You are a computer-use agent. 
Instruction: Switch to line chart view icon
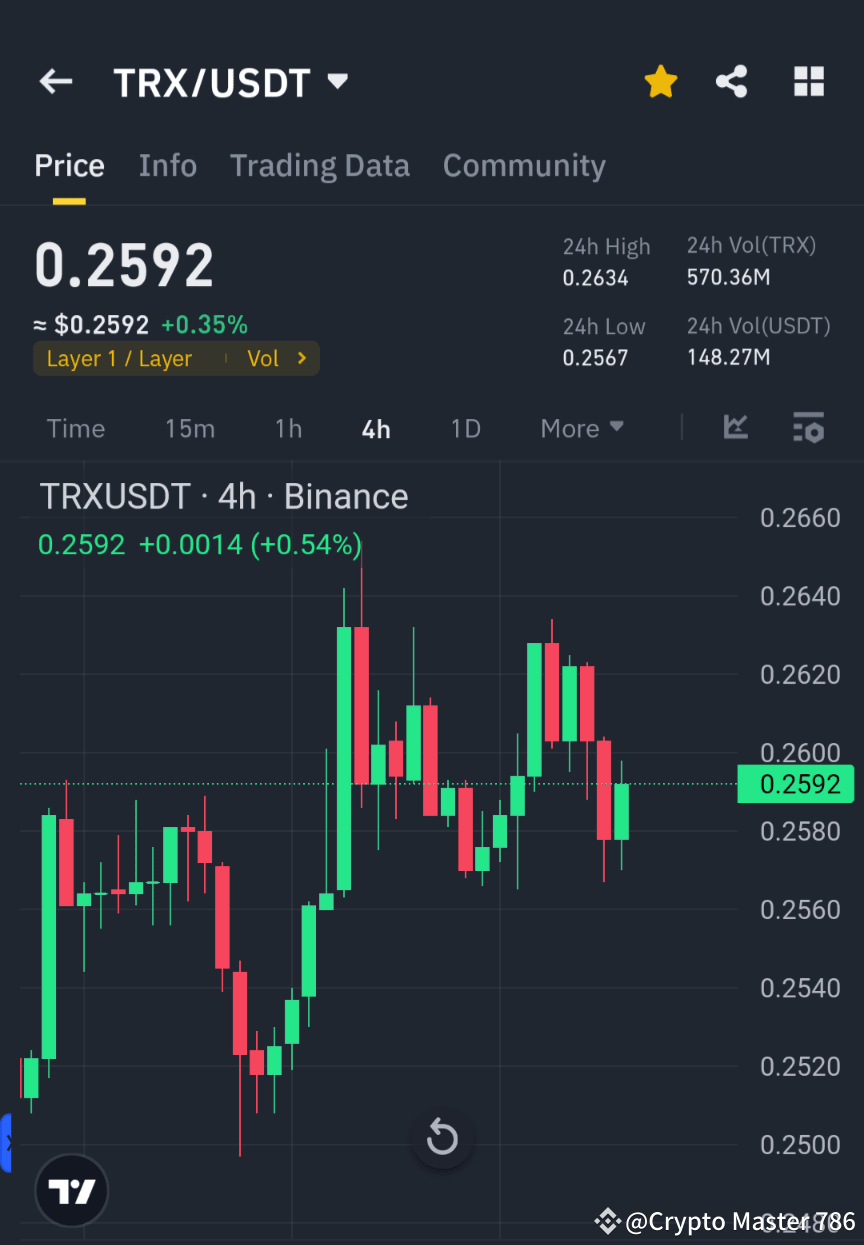pyautogui.click(x=736, y=428)
